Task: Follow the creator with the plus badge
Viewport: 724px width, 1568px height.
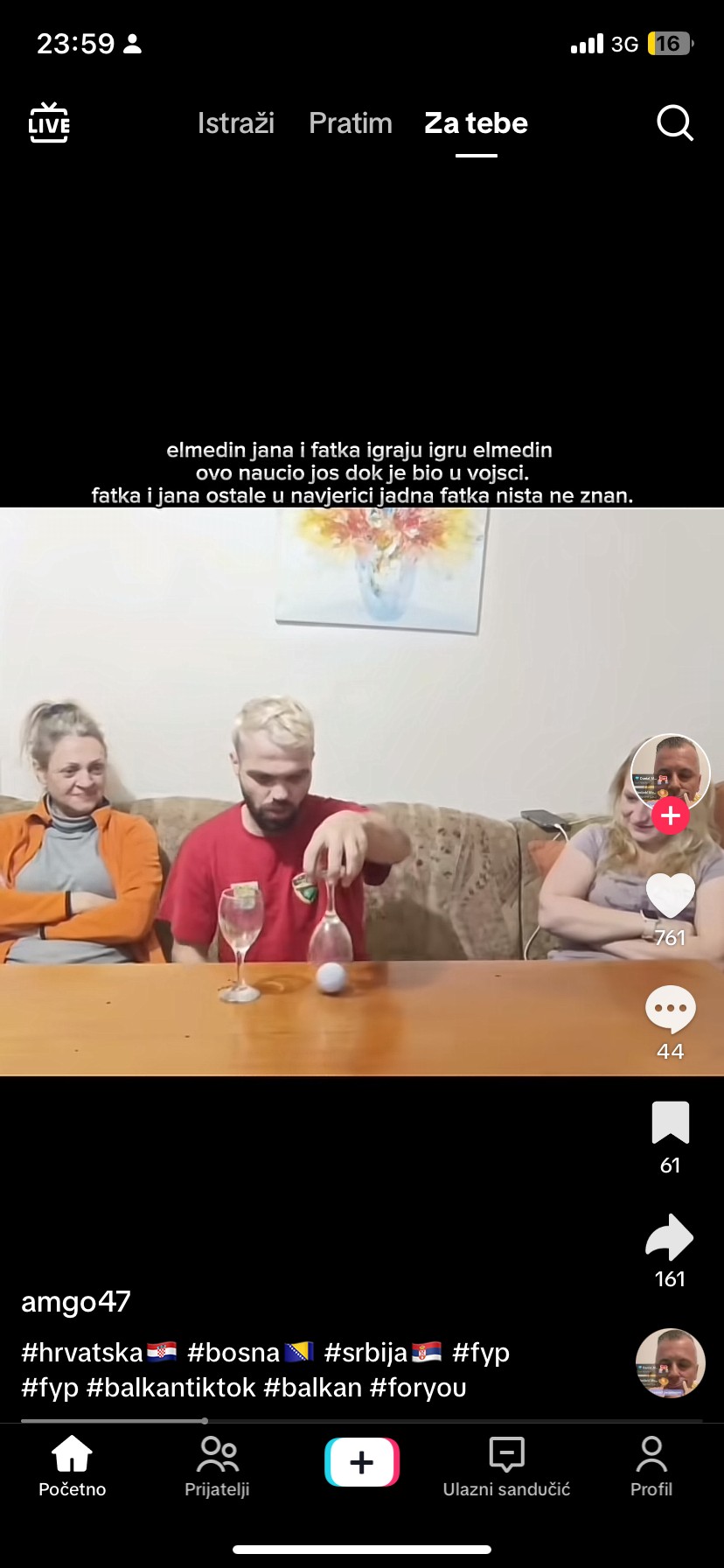Action: 671,816
